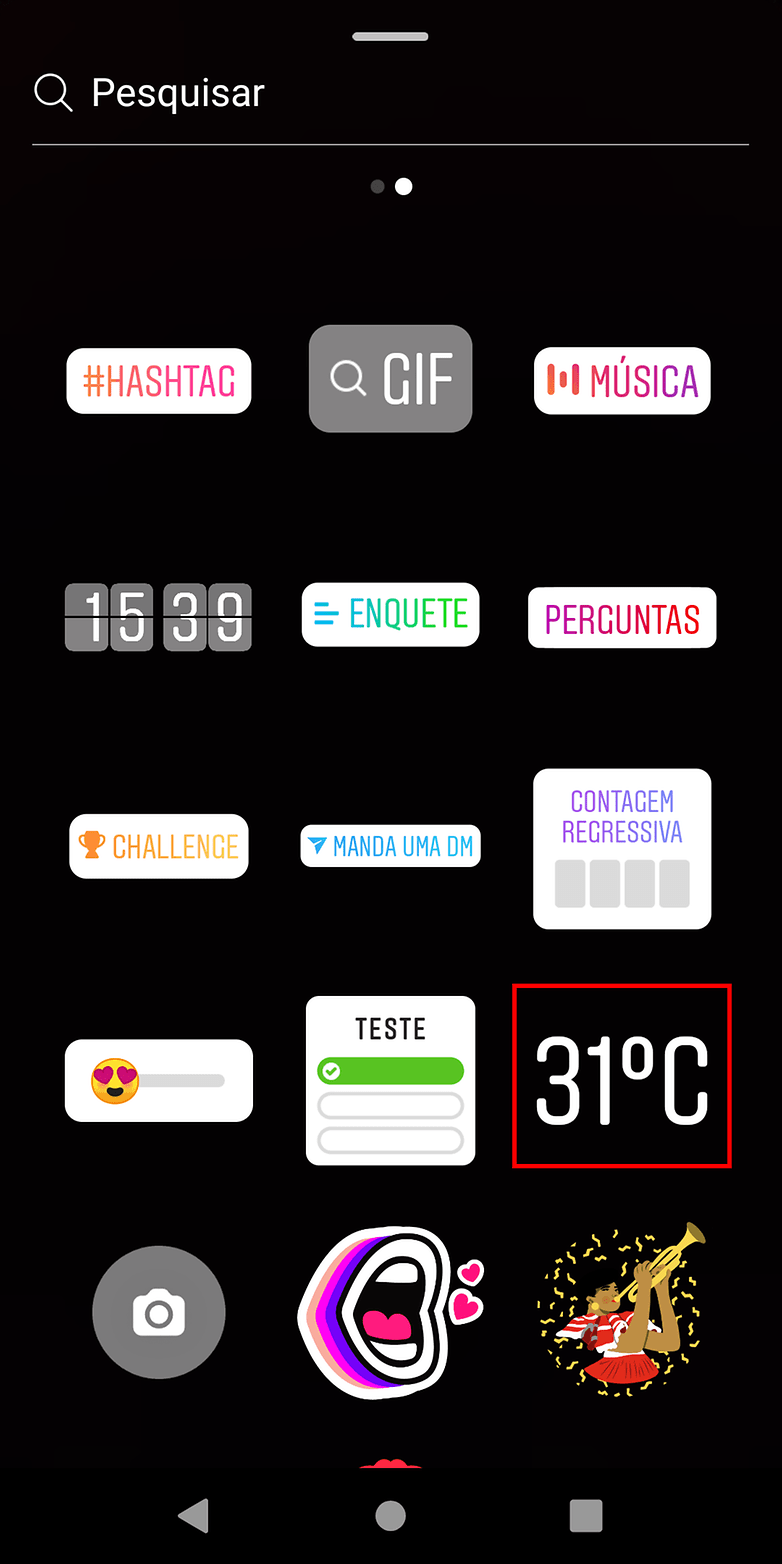Add the #HASHTAG sticker
Viewport: 782px width, 1564px height.
[159, 381]
